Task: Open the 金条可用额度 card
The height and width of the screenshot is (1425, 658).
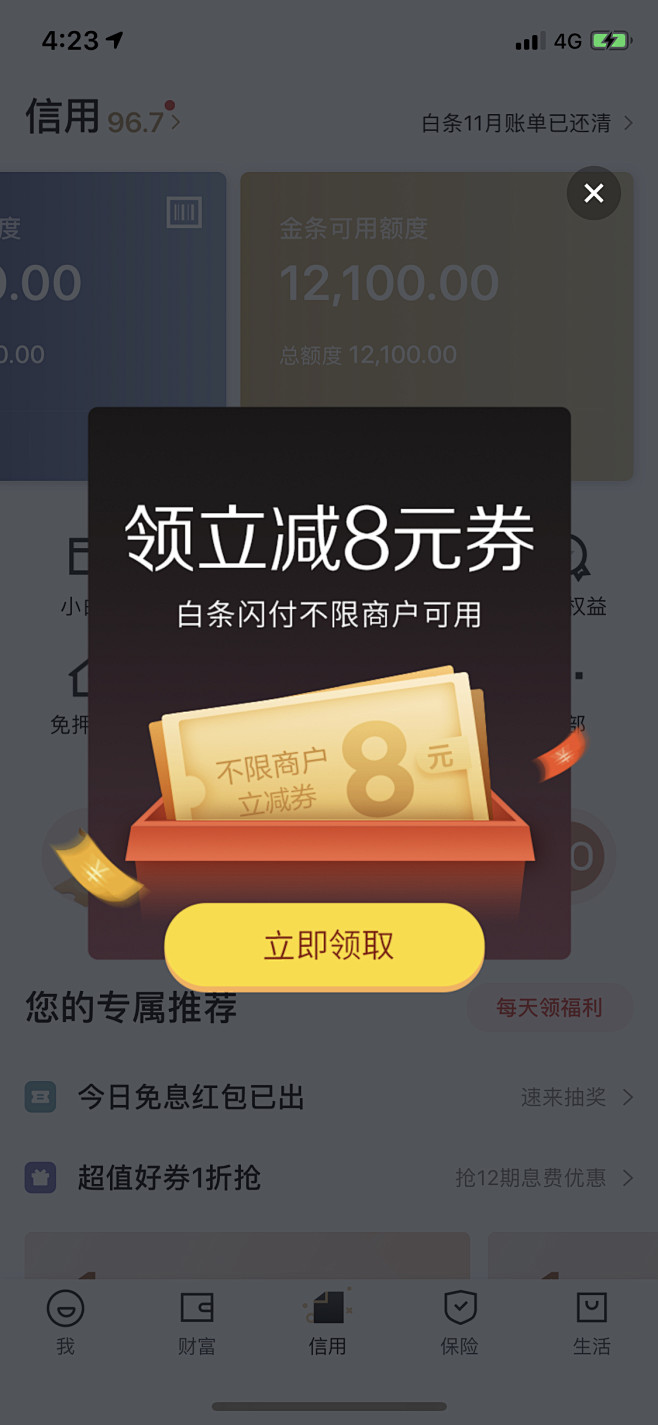Action: [436, 326]
